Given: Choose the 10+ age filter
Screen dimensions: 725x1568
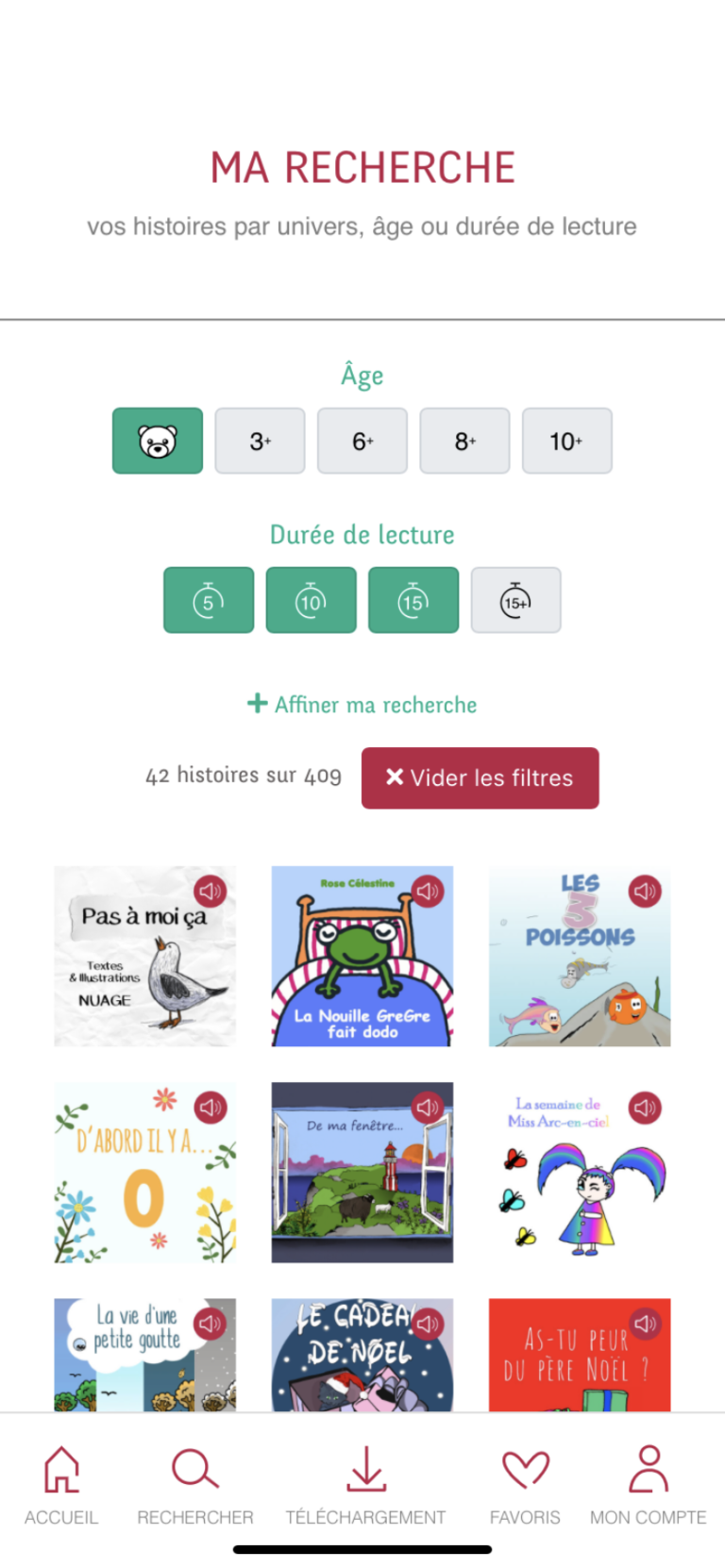Looking at the screenshot, I should pyautogui.click(x=566, y=441).
